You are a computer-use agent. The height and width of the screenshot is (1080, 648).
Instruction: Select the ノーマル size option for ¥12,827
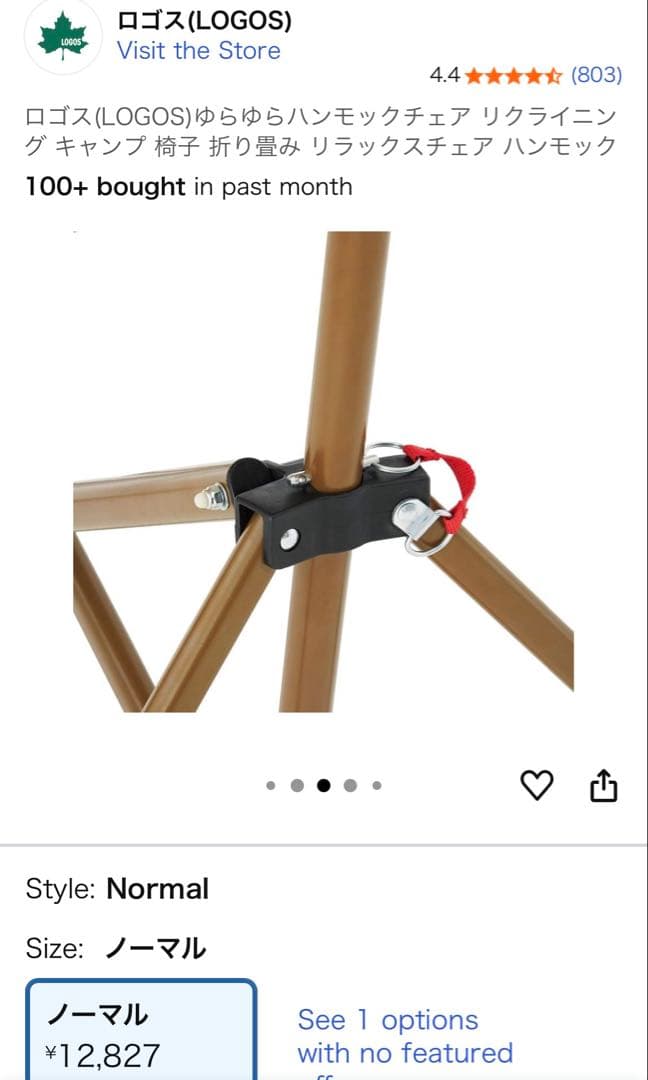point(141,1030)
